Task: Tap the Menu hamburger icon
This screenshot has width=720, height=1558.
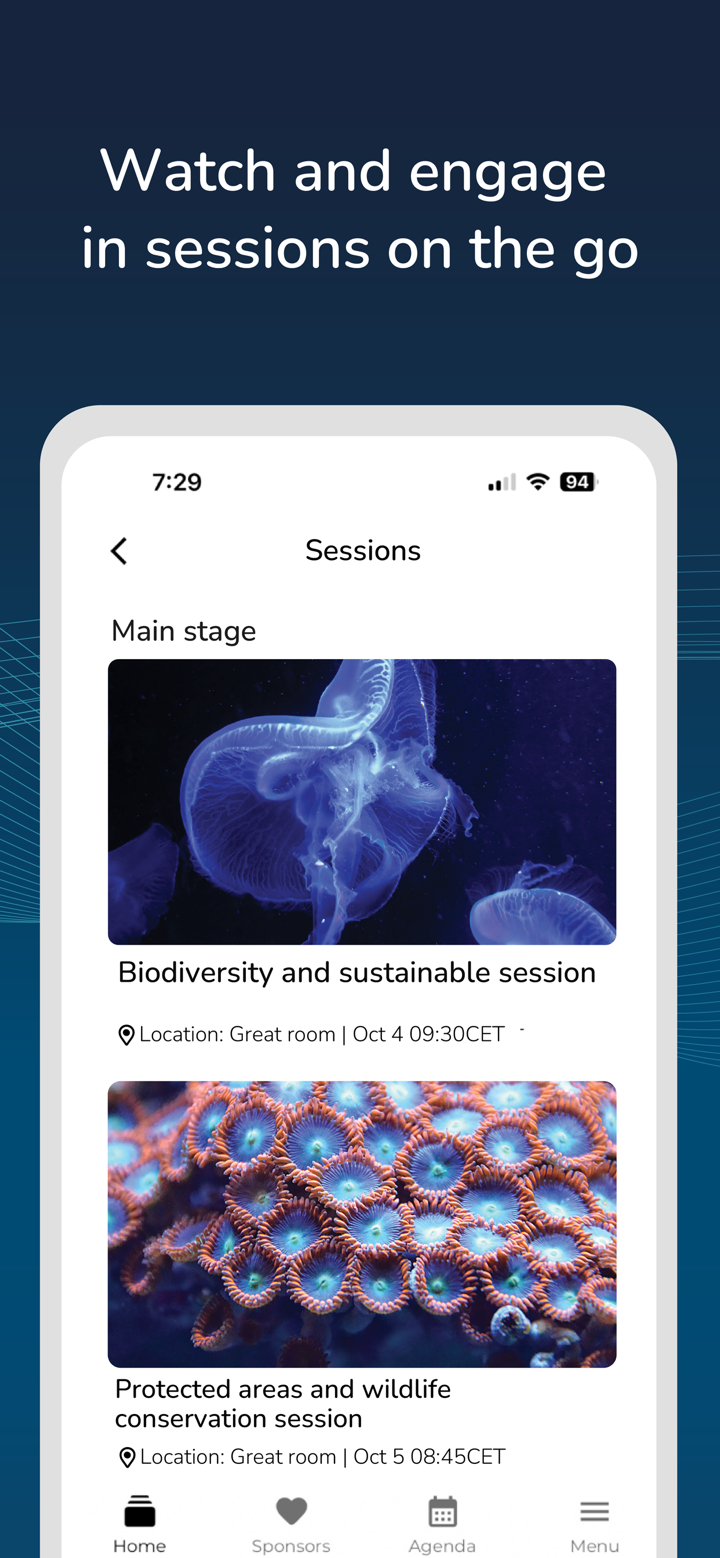Action: (594, 1508)
